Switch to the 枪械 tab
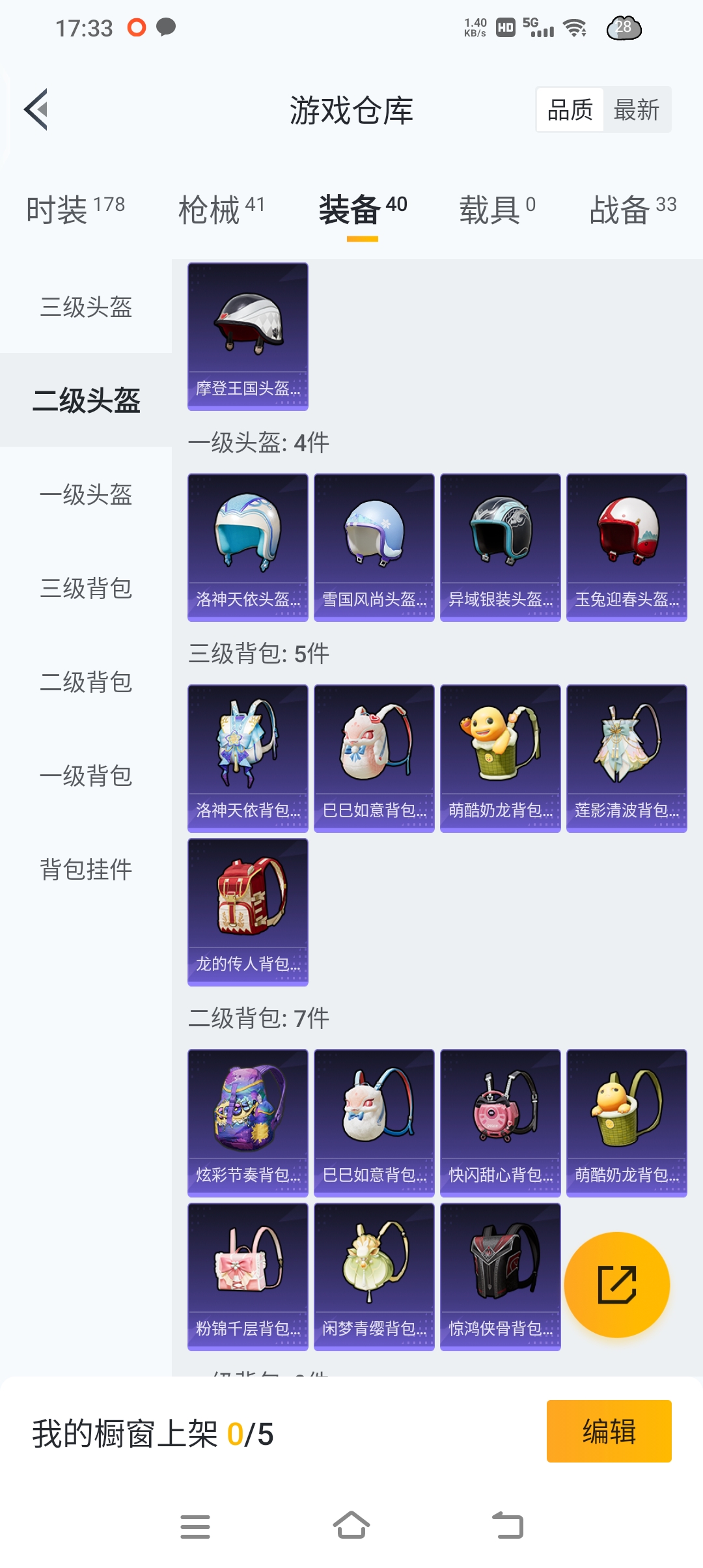The width and height of the screenshot is (703, 1568). tap(221, 210)
